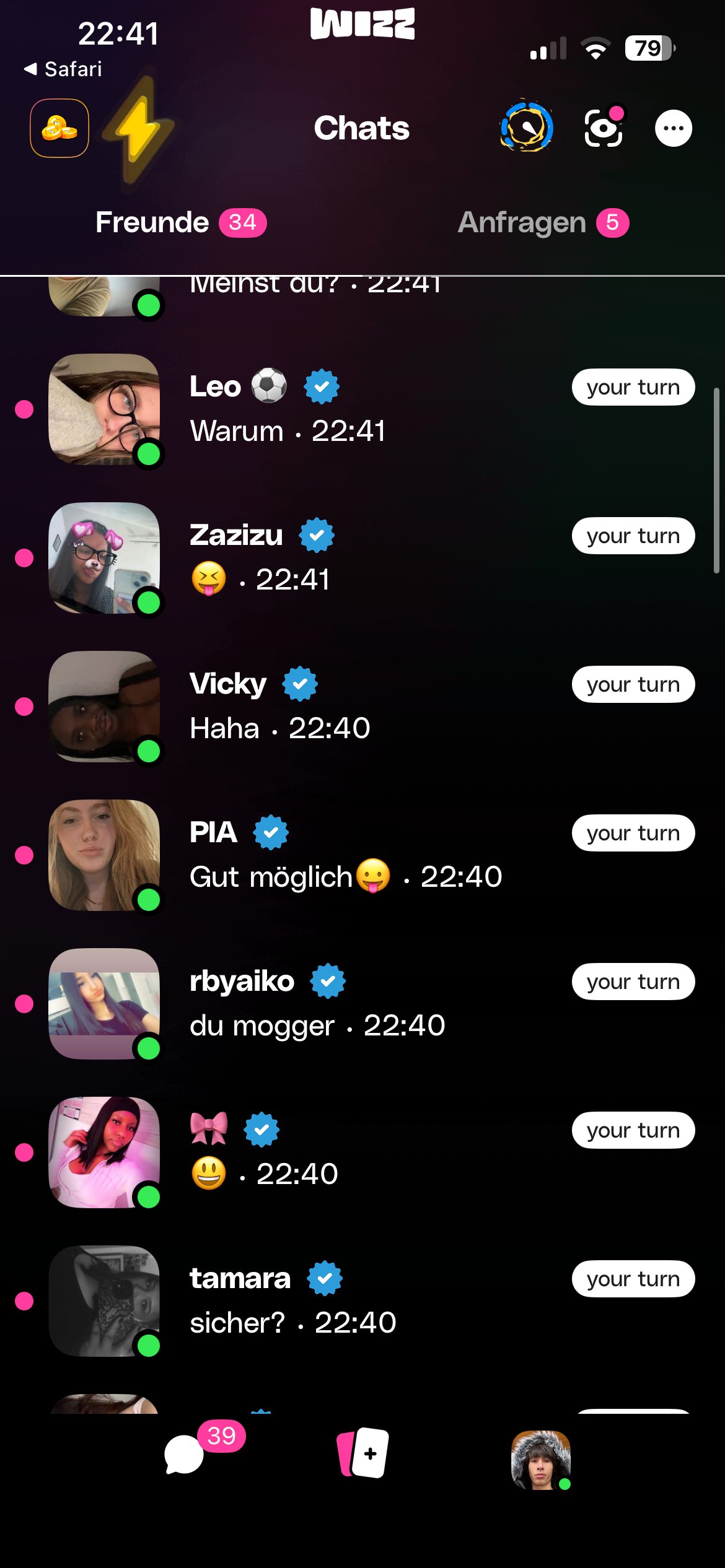This screenshot has width=725, height=1568.
Task: Open the three-dot more options menu
Action: point(674,128)
